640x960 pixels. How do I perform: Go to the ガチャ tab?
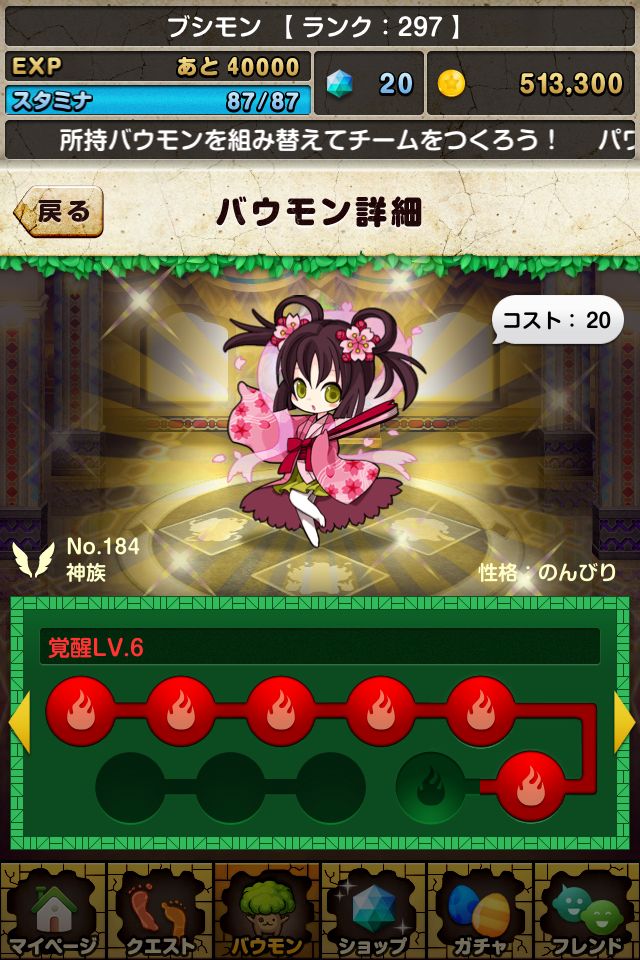[x=480, y=912]
